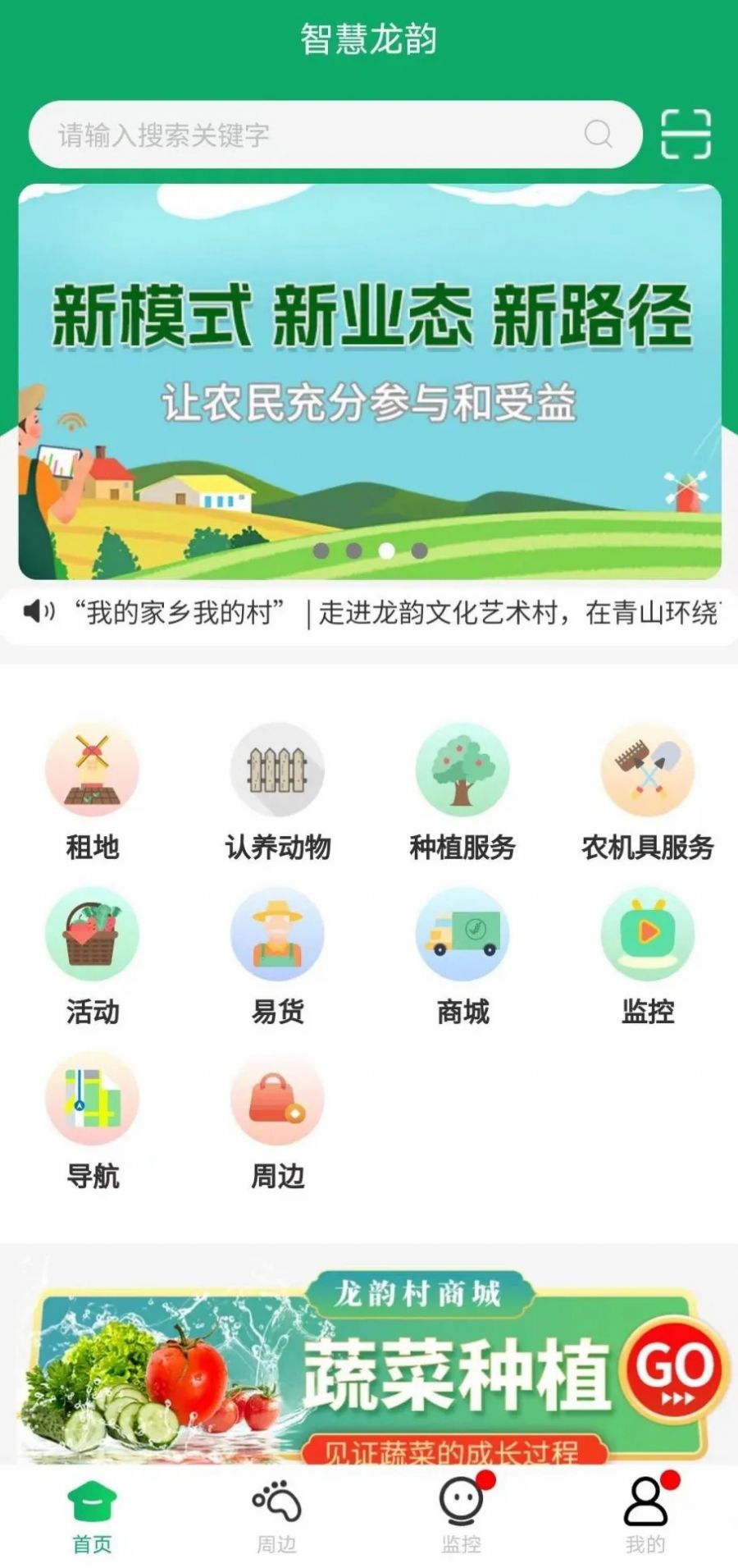Tap the speaker icon on the announcement bar
The height and width of the screenshot is (1568, 738).
click(x=36, y=611)
